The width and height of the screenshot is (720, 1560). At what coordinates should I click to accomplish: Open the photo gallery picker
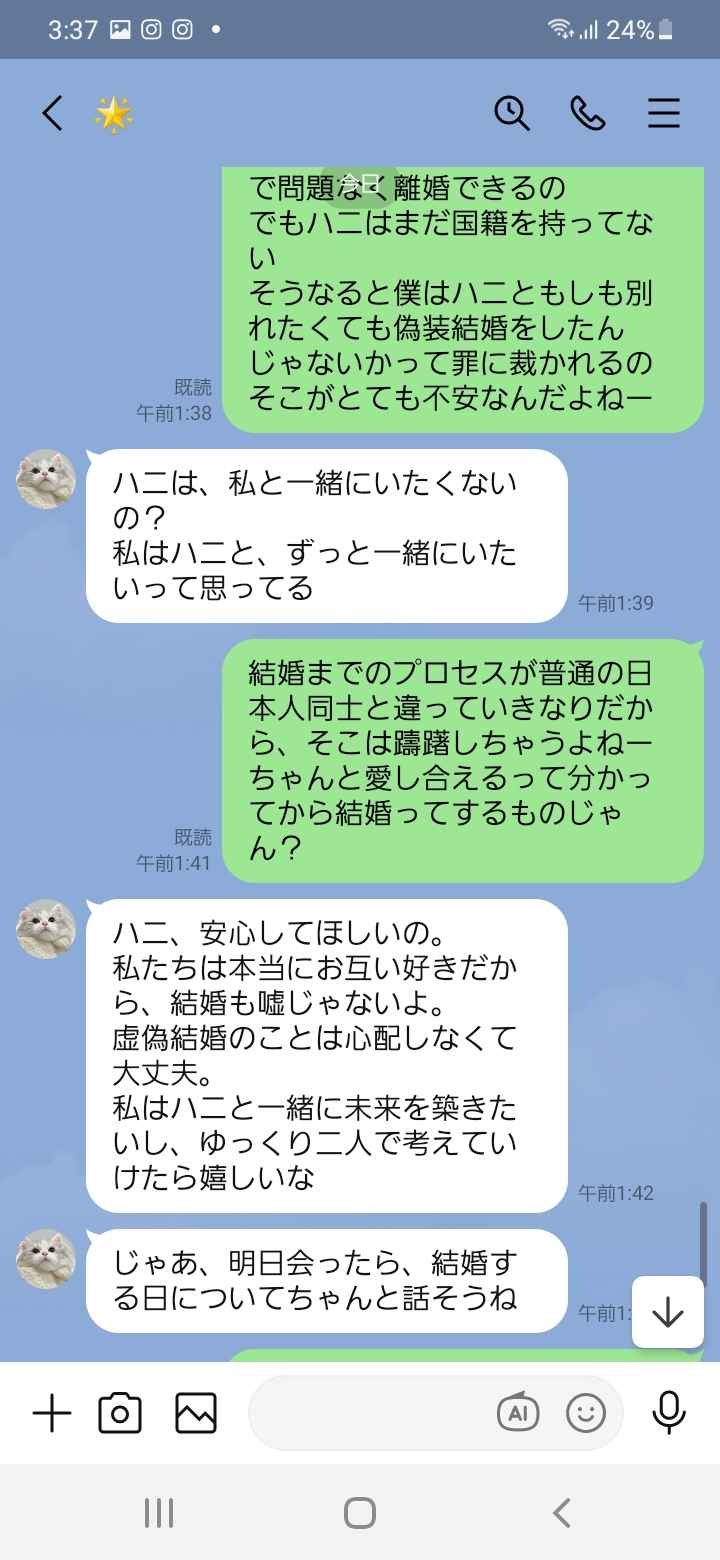point(196,1413)
